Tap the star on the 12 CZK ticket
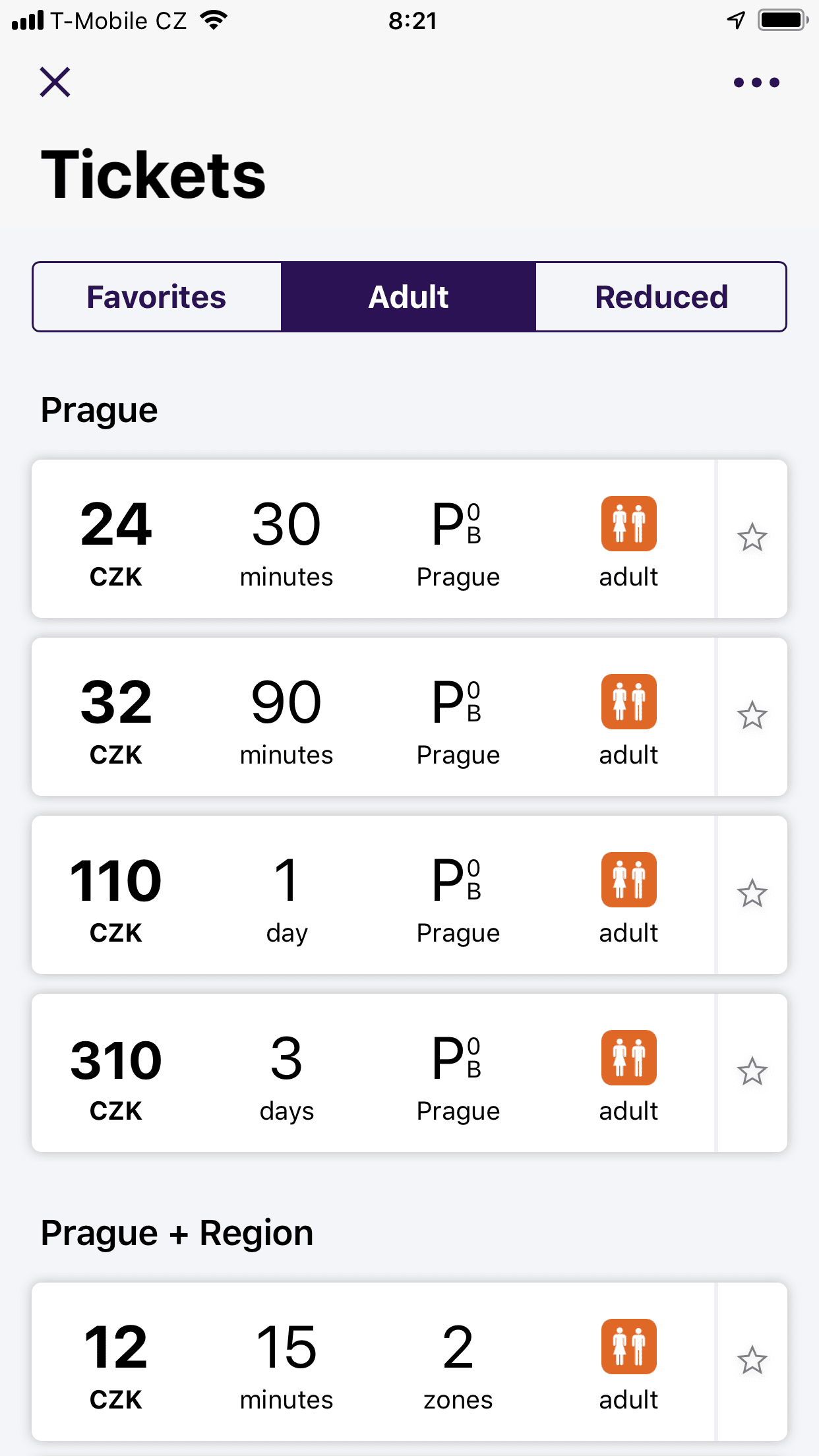The height and width of the screenshot is (1456, 819). pos(752,1361)
